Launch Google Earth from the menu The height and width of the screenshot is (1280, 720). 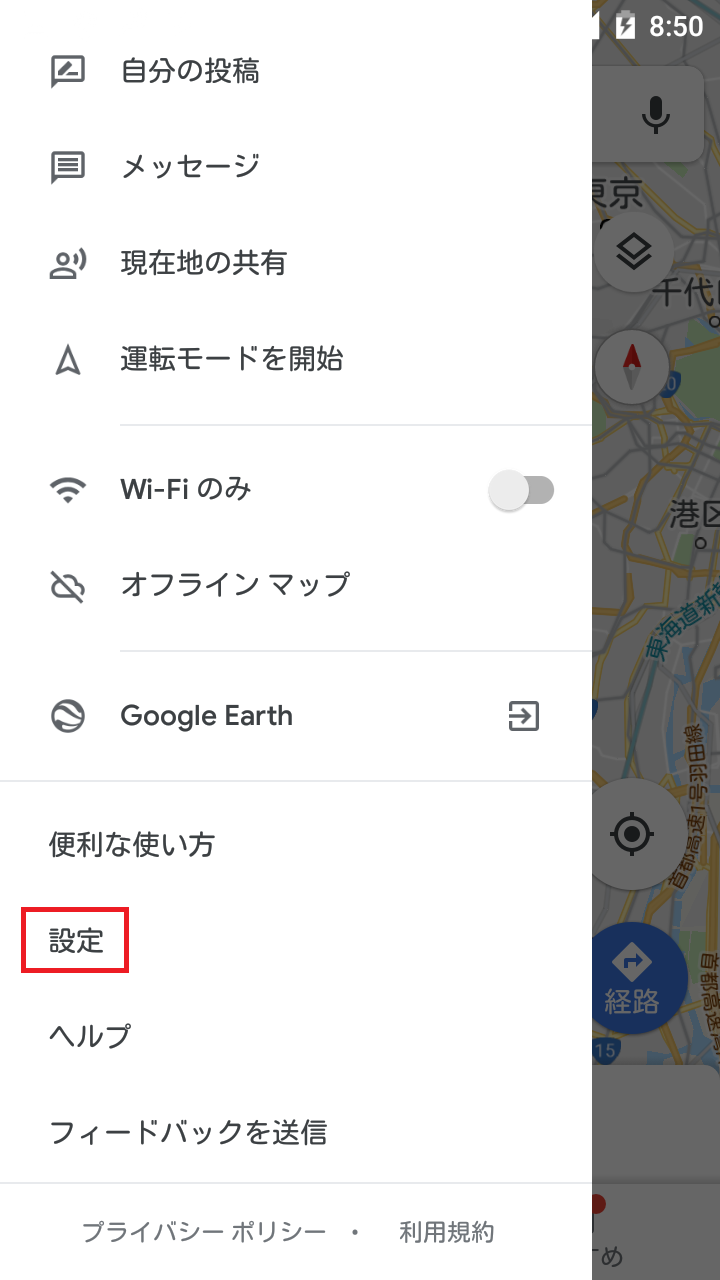(x=206, y=715)
